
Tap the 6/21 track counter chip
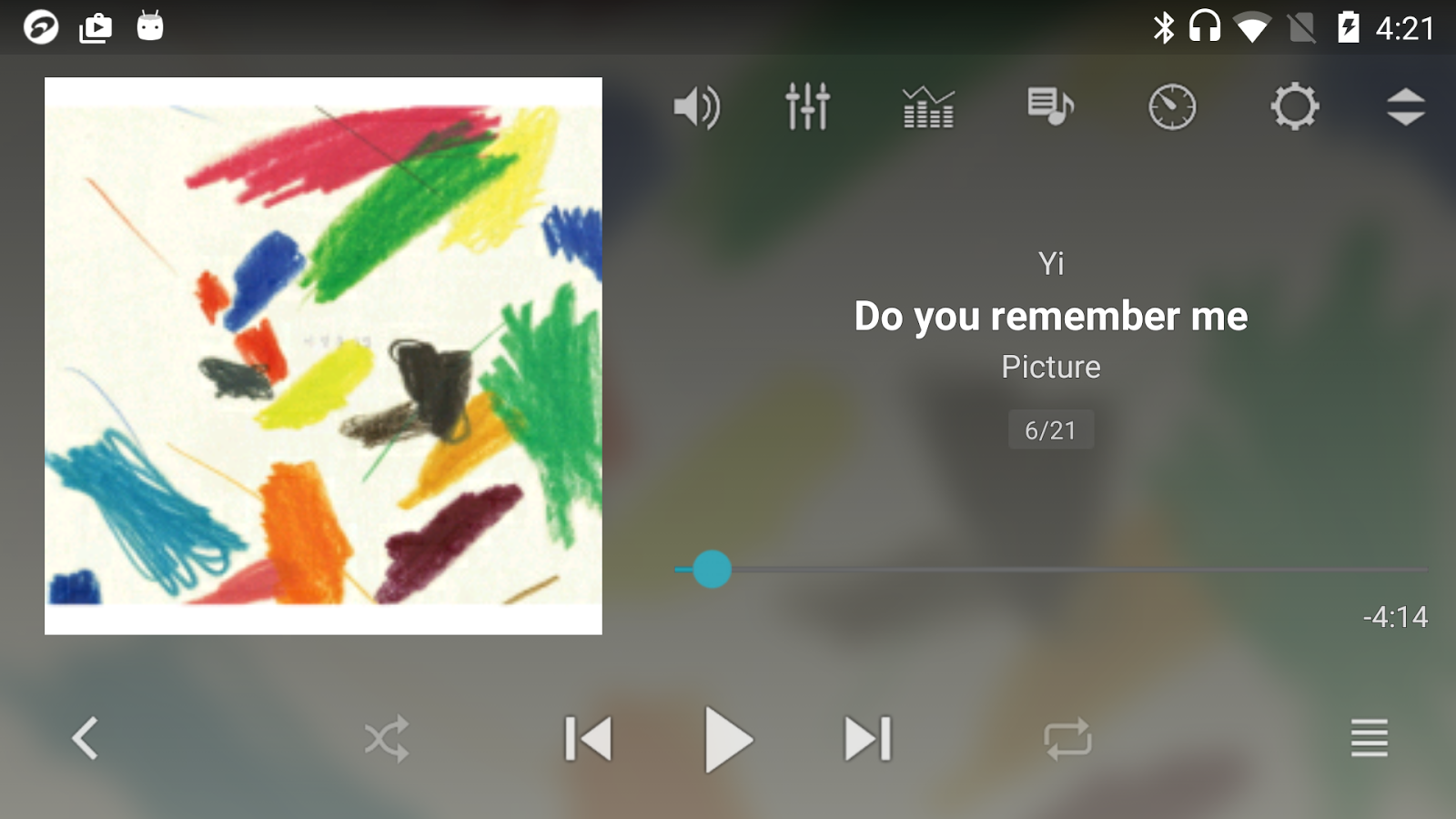[x=1050, y=430]
